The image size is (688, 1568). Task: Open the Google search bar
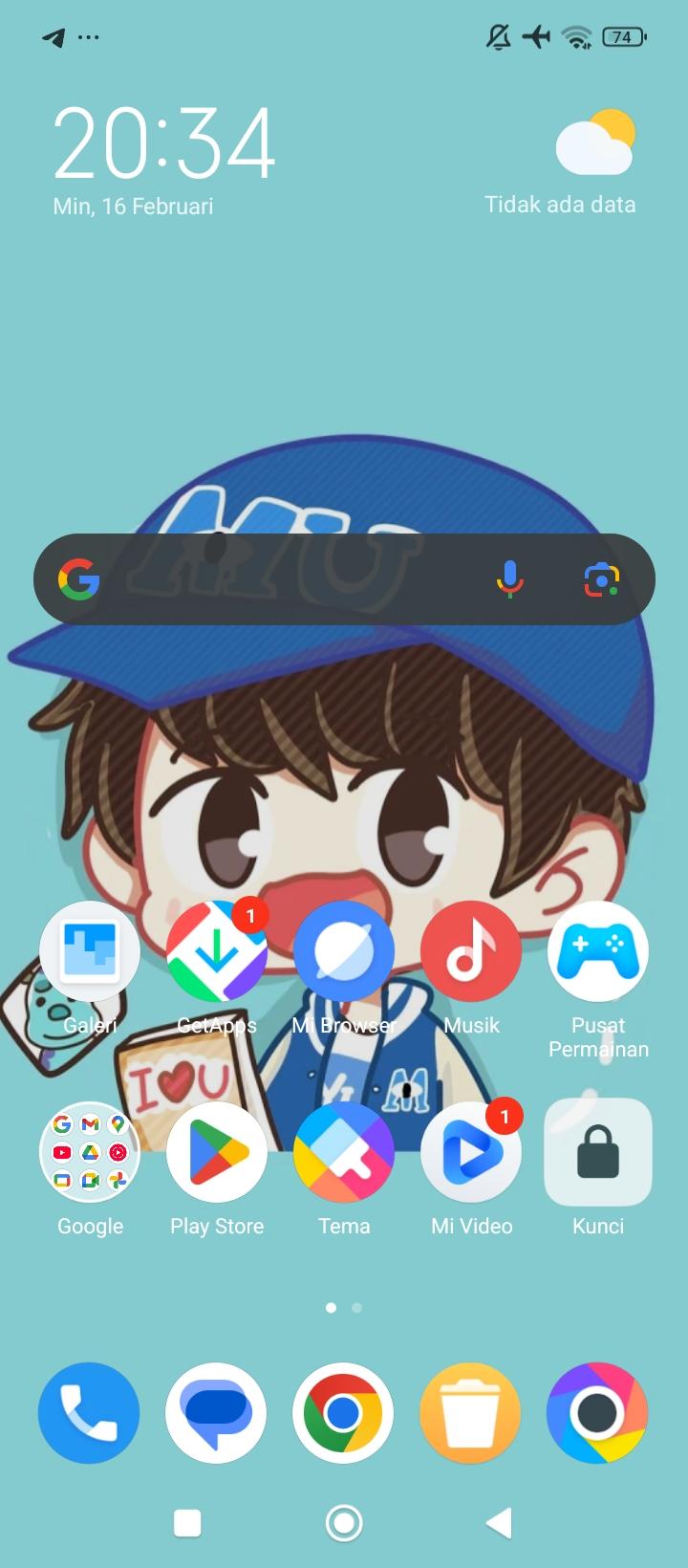287,579
